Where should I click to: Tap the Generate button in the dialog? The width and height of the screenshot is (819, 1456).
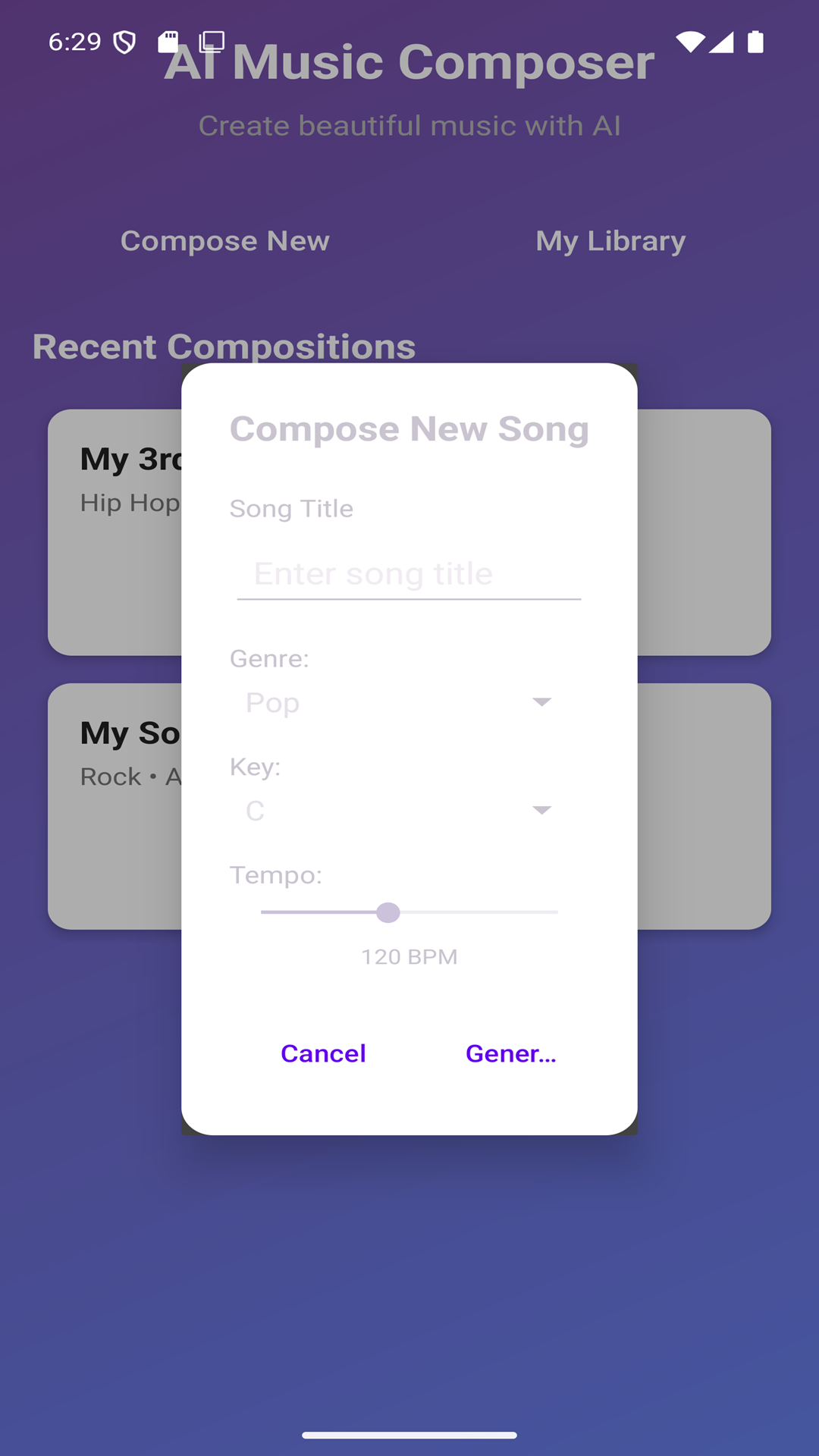[x=510, y=1053]
